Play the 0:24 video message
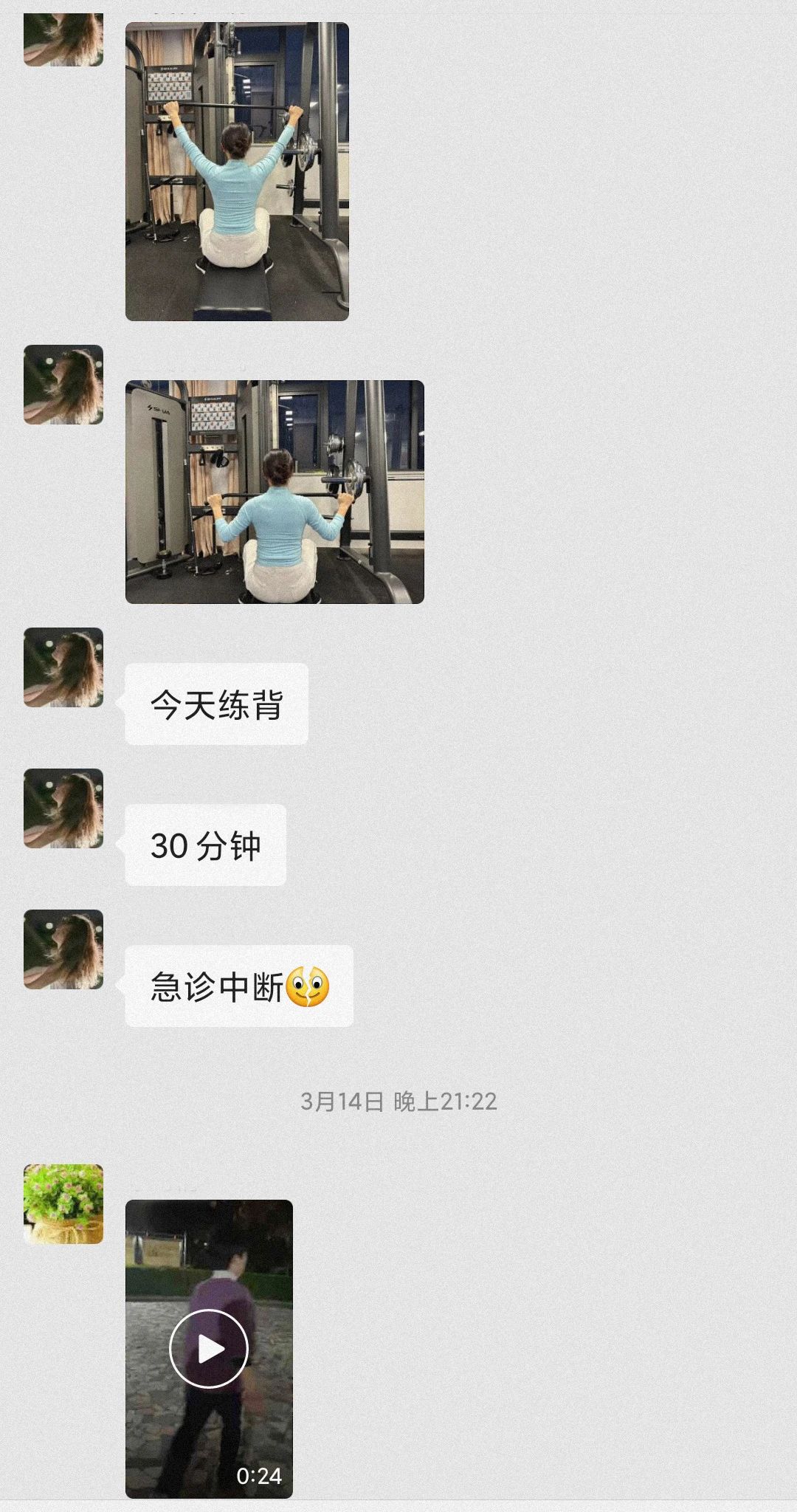This screenshot has height=1512, width=797. [209, 1349]
